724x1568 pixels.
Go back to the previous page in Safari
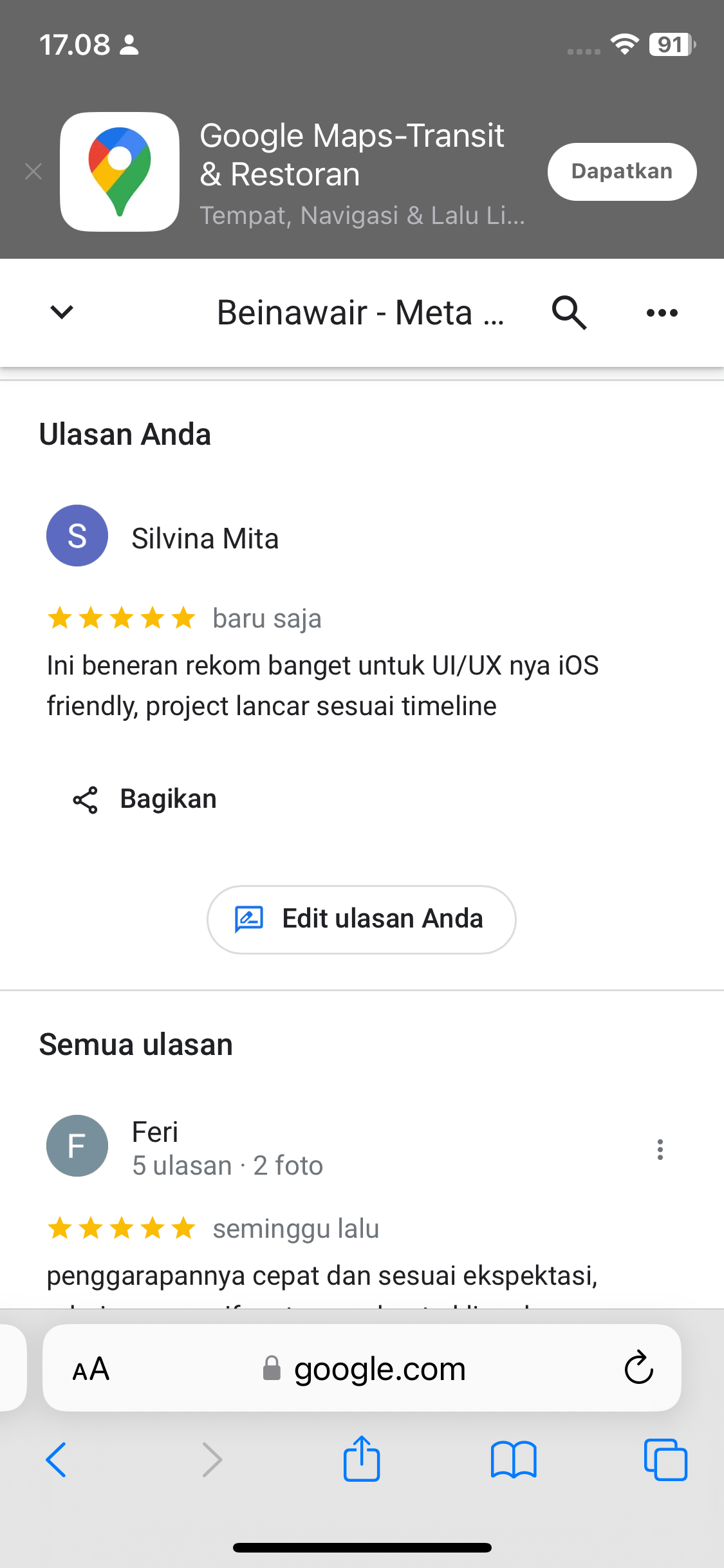[56, 1459]
